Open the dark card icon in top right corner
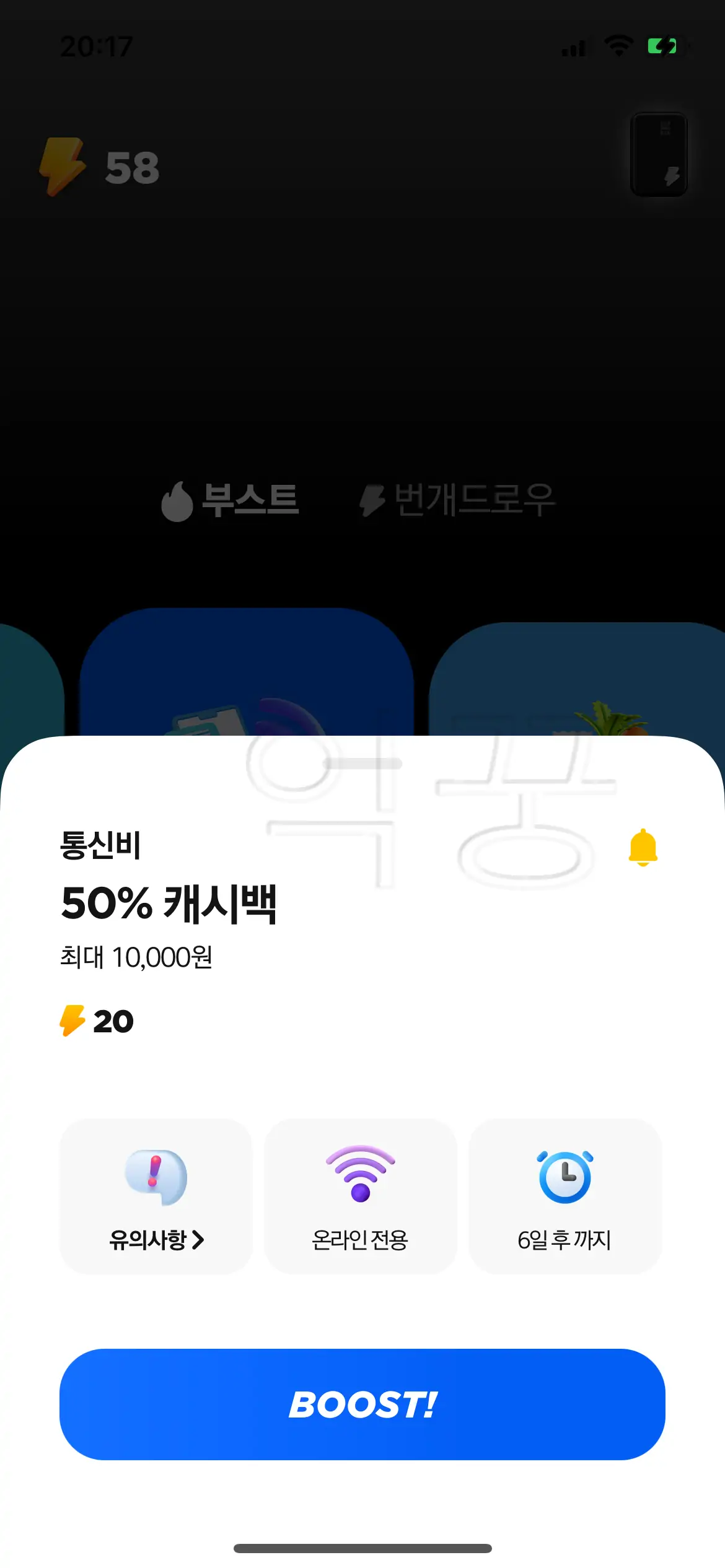Screen dimensions: 725x1568 [659, 154]
